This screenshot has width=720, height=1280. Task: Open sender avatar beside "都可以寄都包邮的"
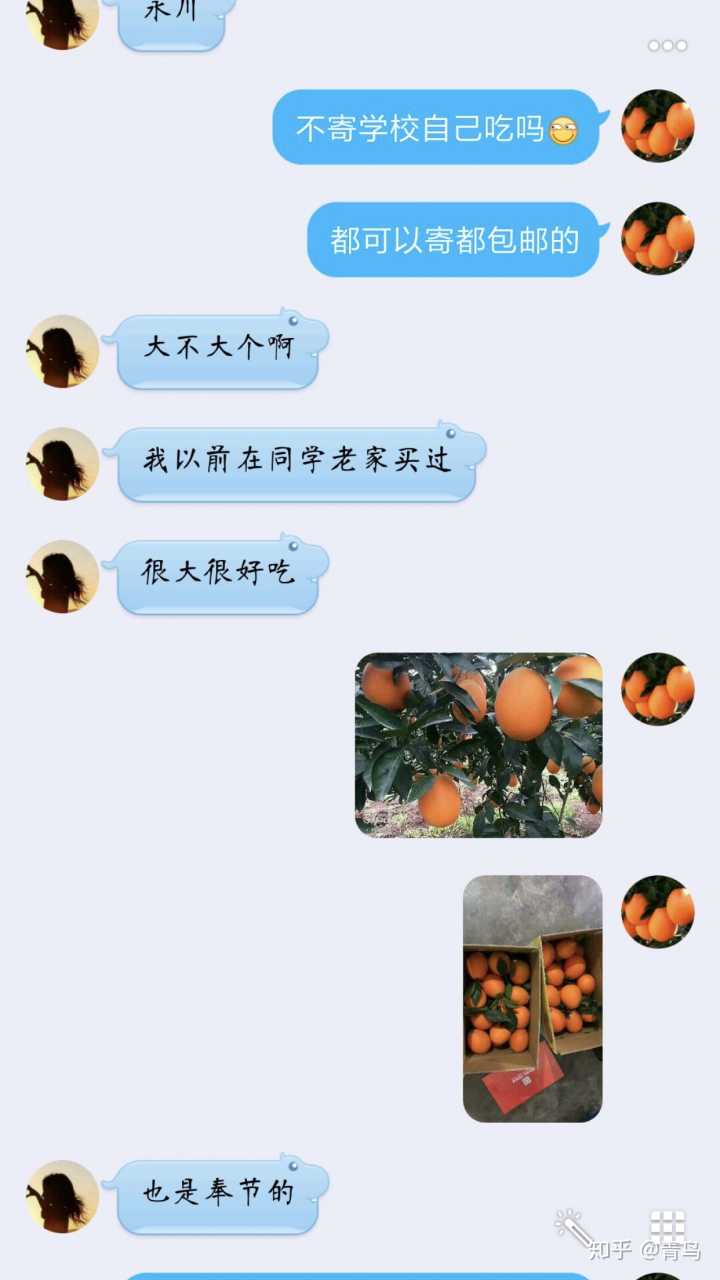click(658, 238)
